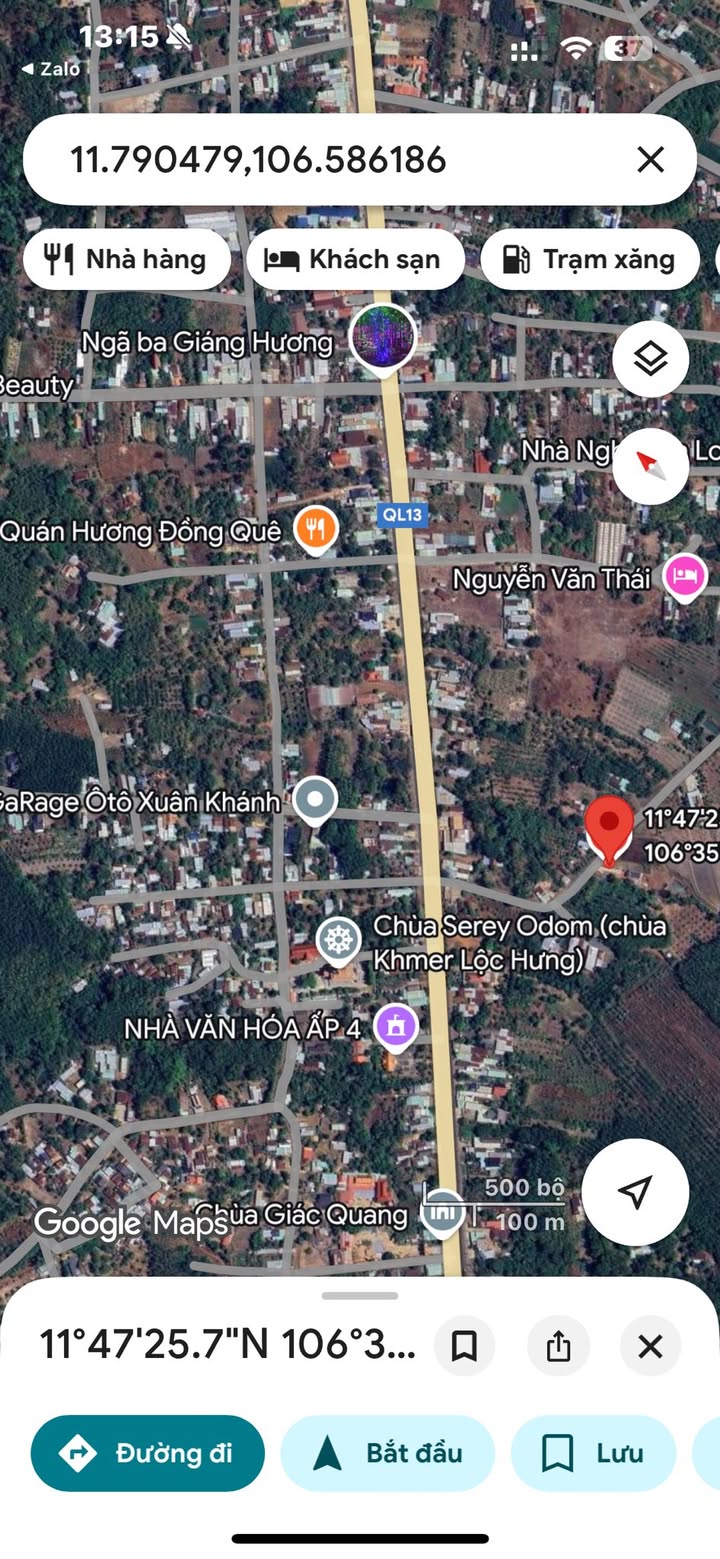The height and width of the screenshot is (1559, 720).
Task: Reset map orientation with compass
Action: pyautogui.click(x=650, y=465)
